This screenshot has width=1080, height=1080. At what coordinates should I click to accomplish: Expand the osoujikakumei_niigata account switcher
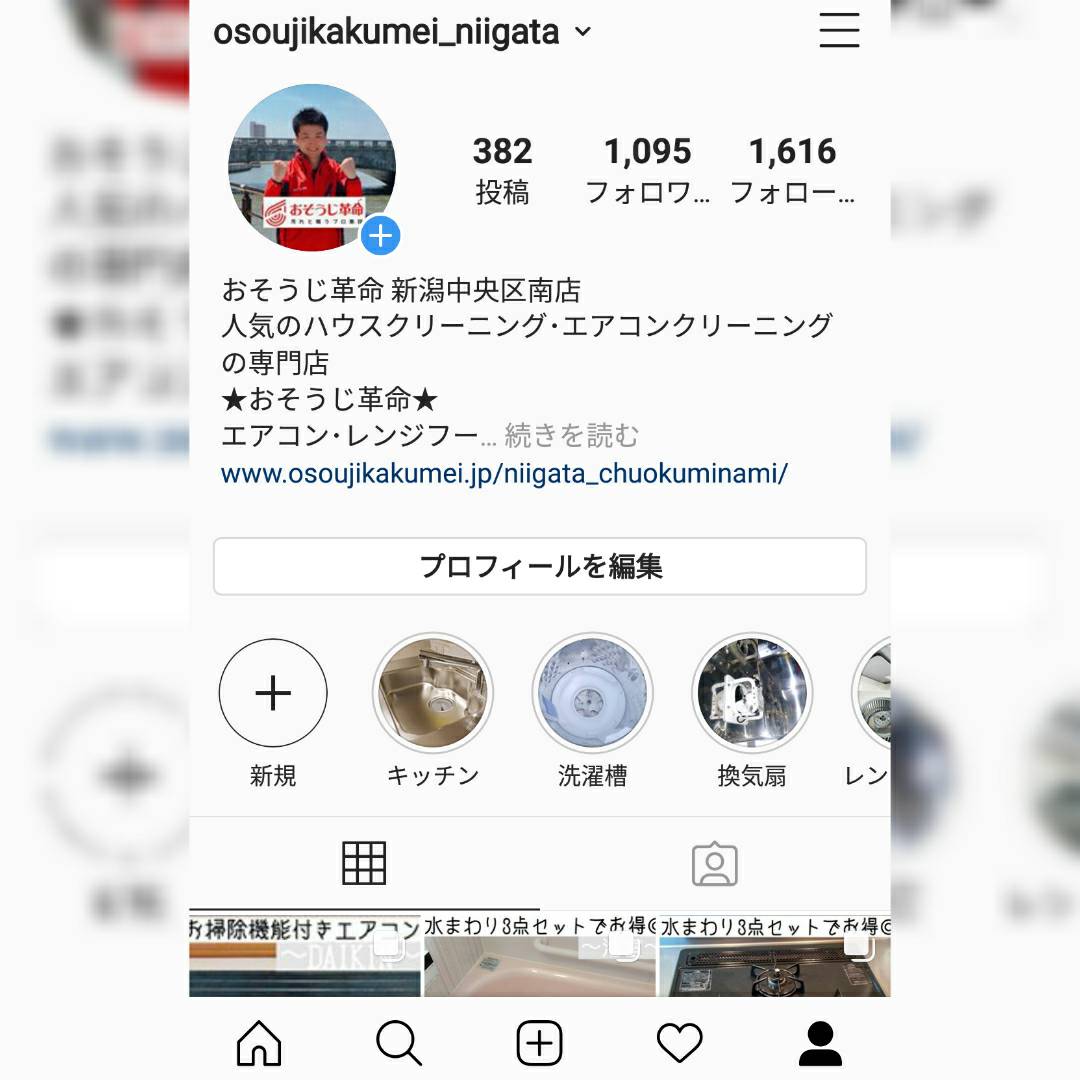(x=583, y=32)
